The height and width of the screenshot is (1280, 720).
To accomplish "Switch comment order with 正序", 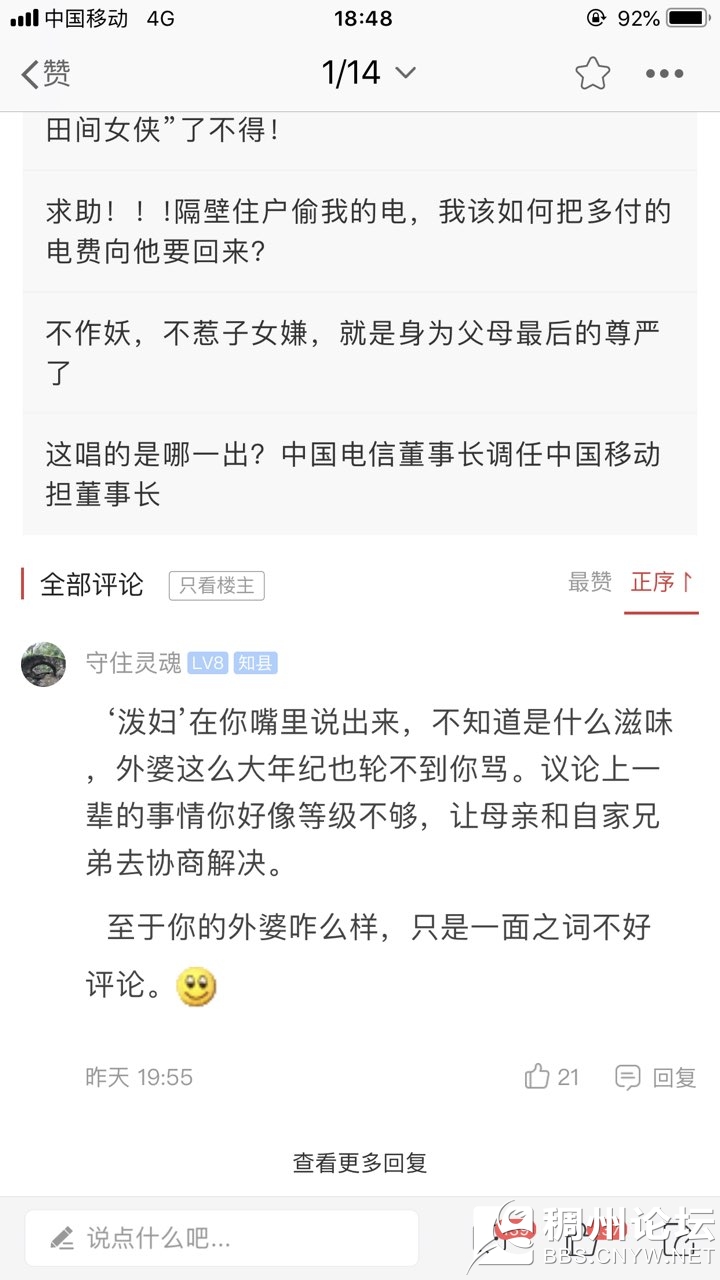I will [662, 582].
